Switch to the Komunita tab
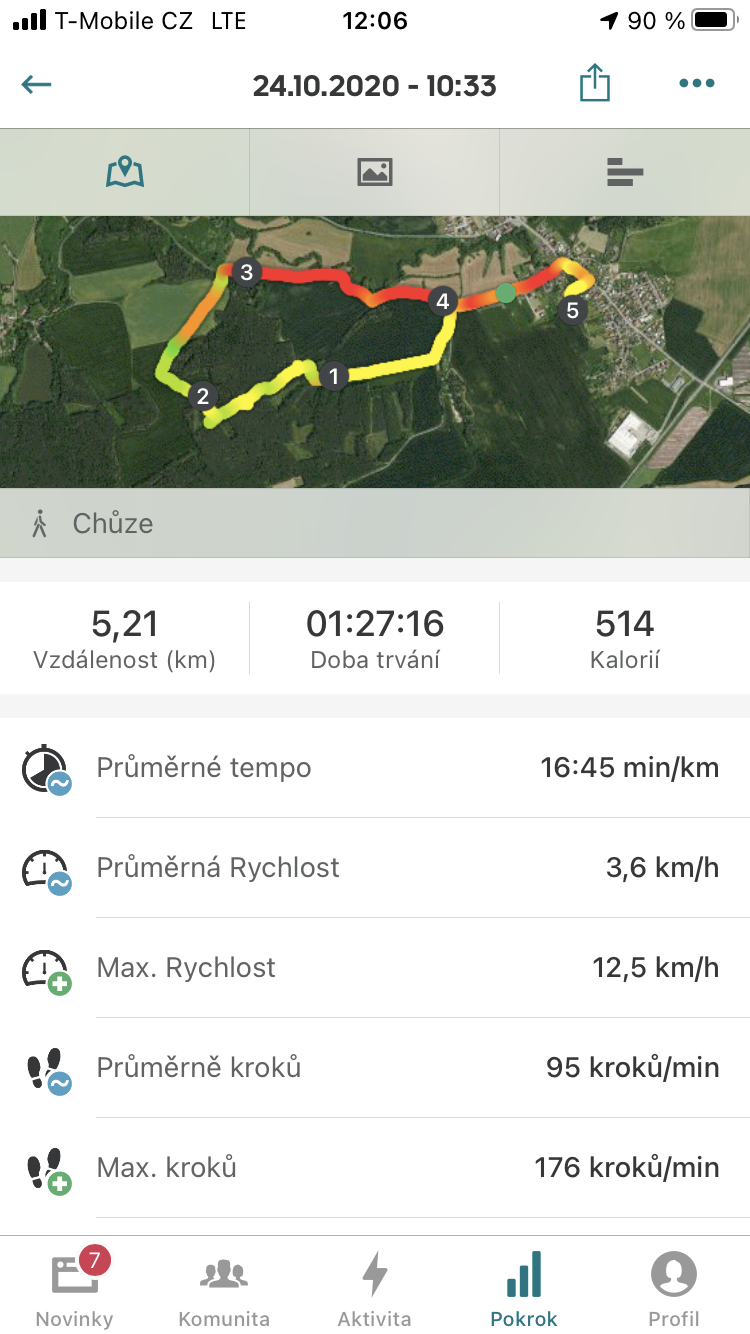 [224, 1286]
